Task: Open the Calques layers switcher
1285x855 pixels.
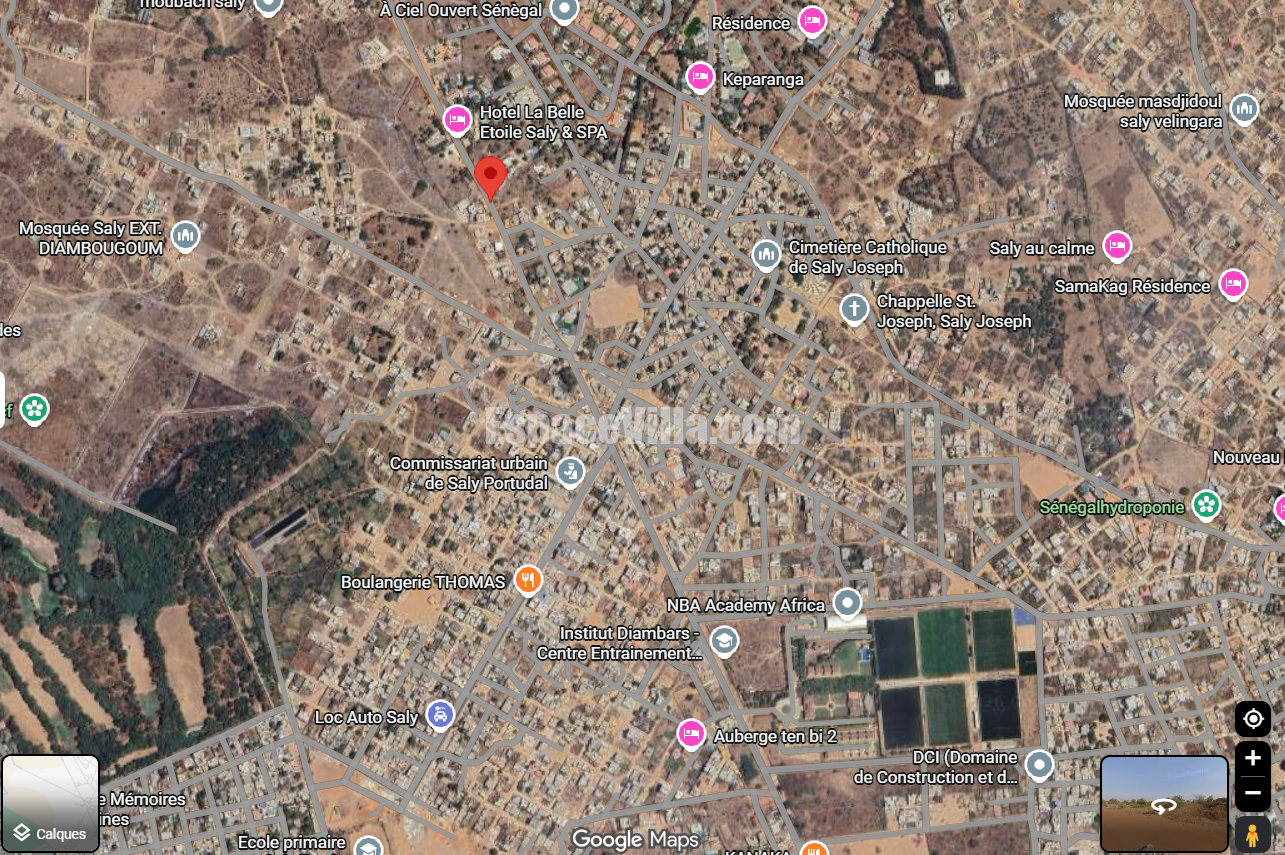Action: tap(50, 803)
